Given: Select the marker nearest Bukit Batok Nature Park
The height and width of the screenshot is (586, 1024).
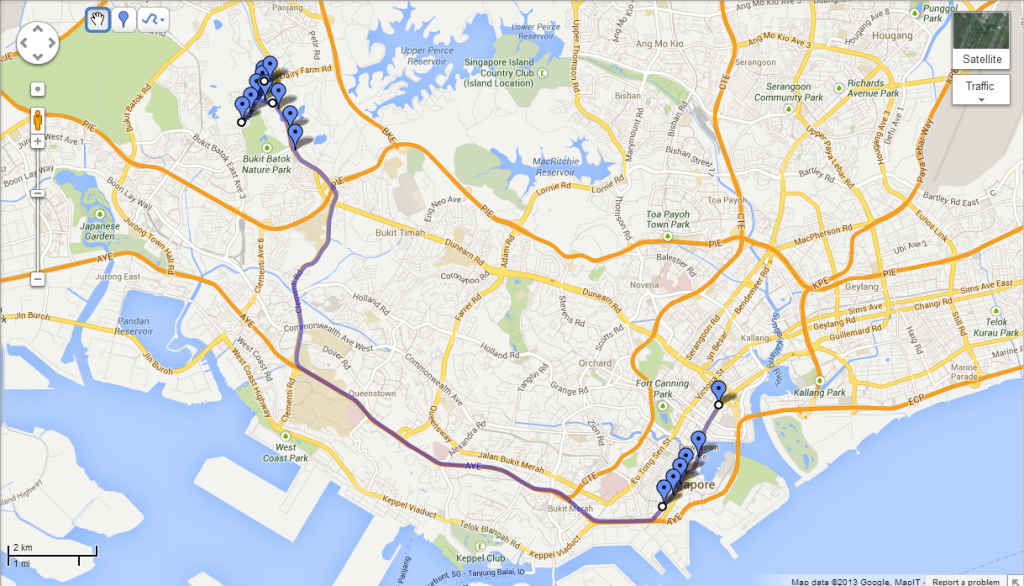Looking at the screenshot, I should [293, 130].
